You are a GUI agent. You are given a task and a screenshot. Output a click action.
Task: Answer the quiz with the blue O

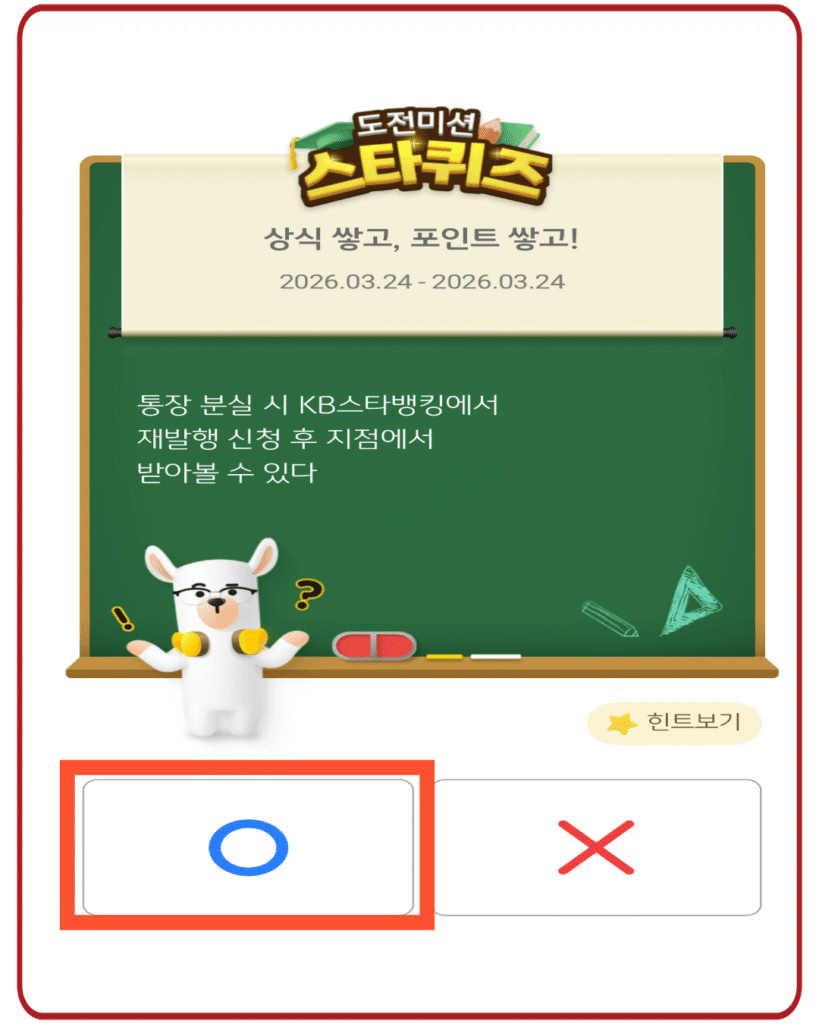click(248, 847)
